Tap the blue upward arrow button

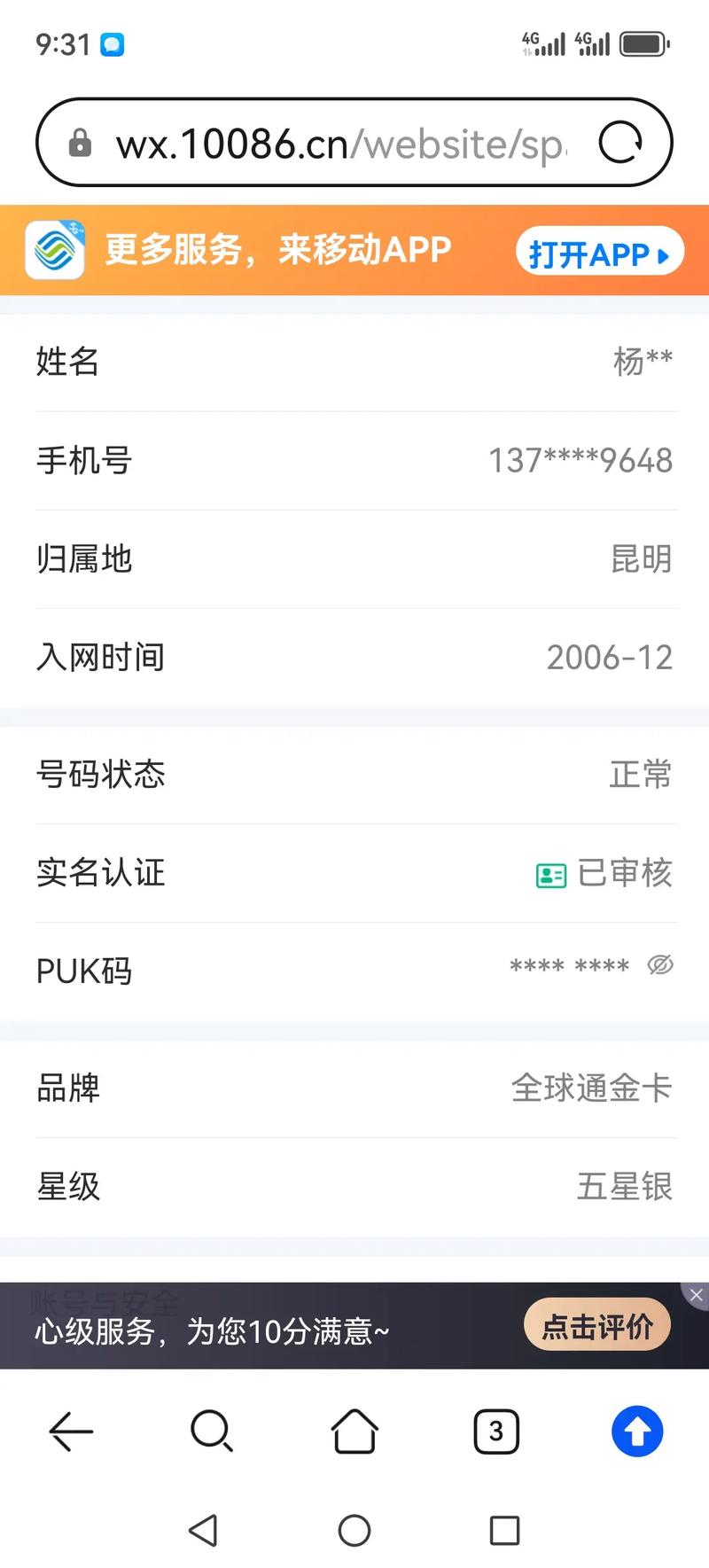(x=637, y=1431)
